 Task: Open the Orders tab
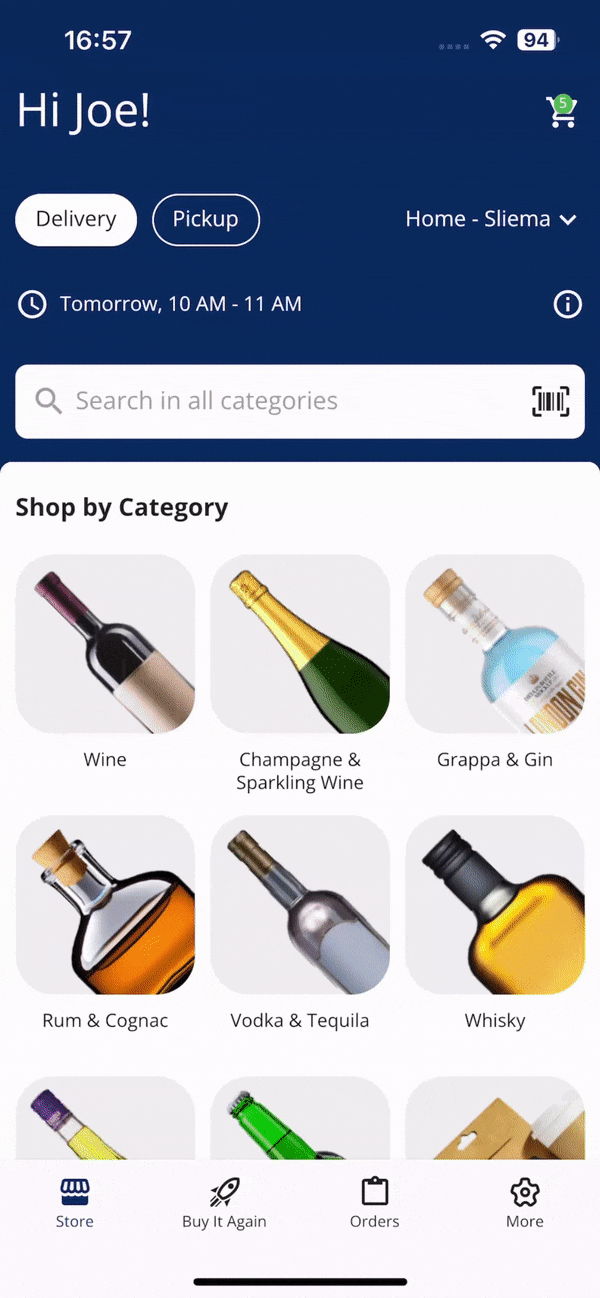(374, 1203)
